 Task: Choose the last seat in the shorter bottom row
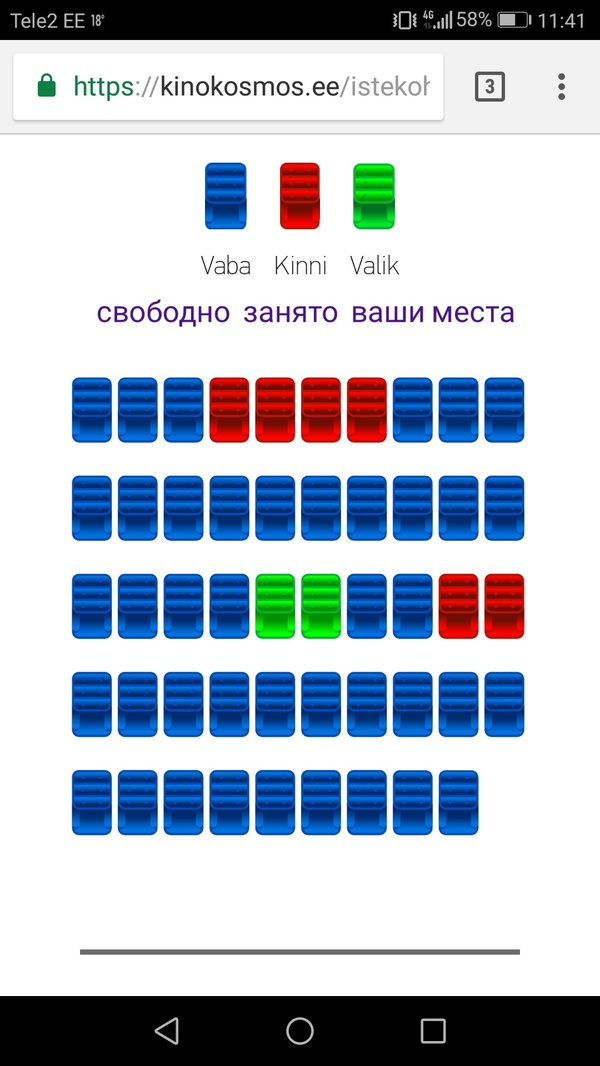458,802
